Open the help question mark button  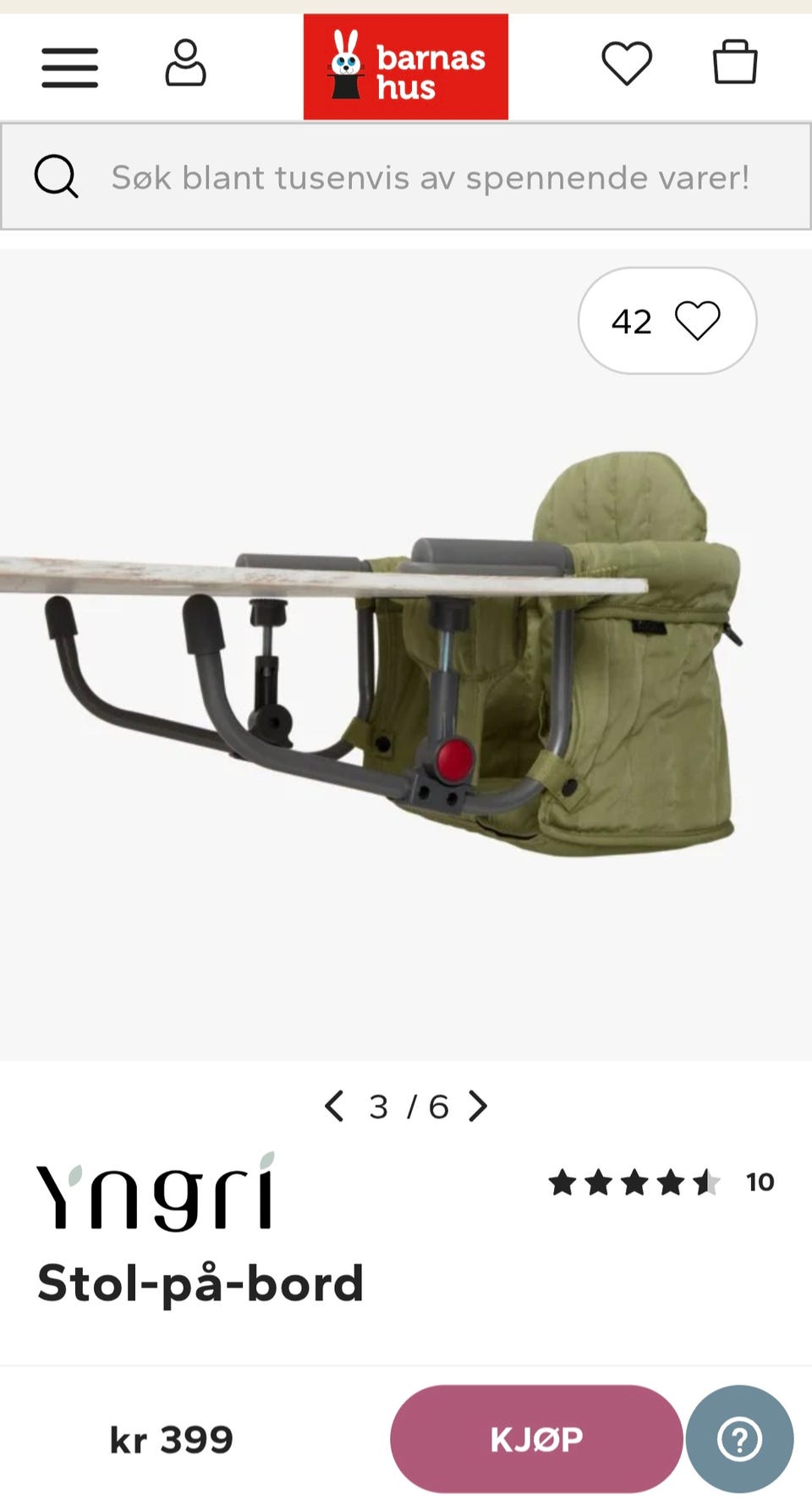(x=740, y=1438)
